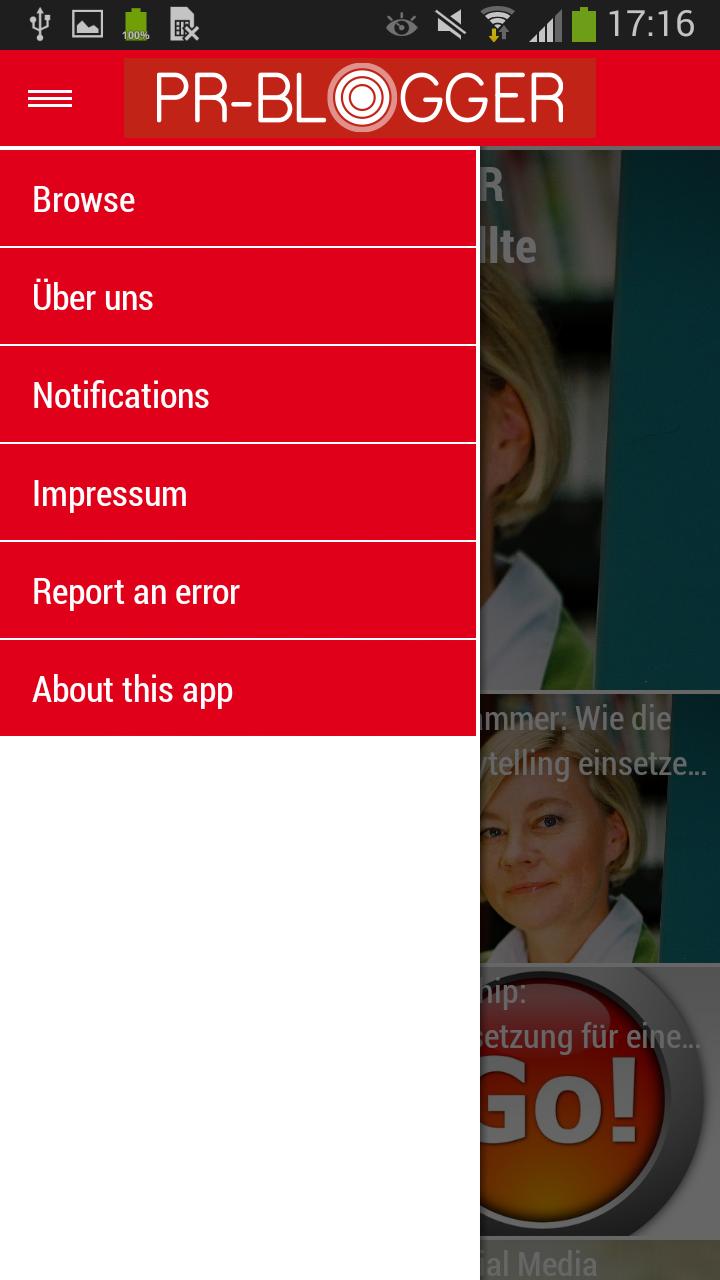
Task: Open the Browse section
Action: [238, 199]
